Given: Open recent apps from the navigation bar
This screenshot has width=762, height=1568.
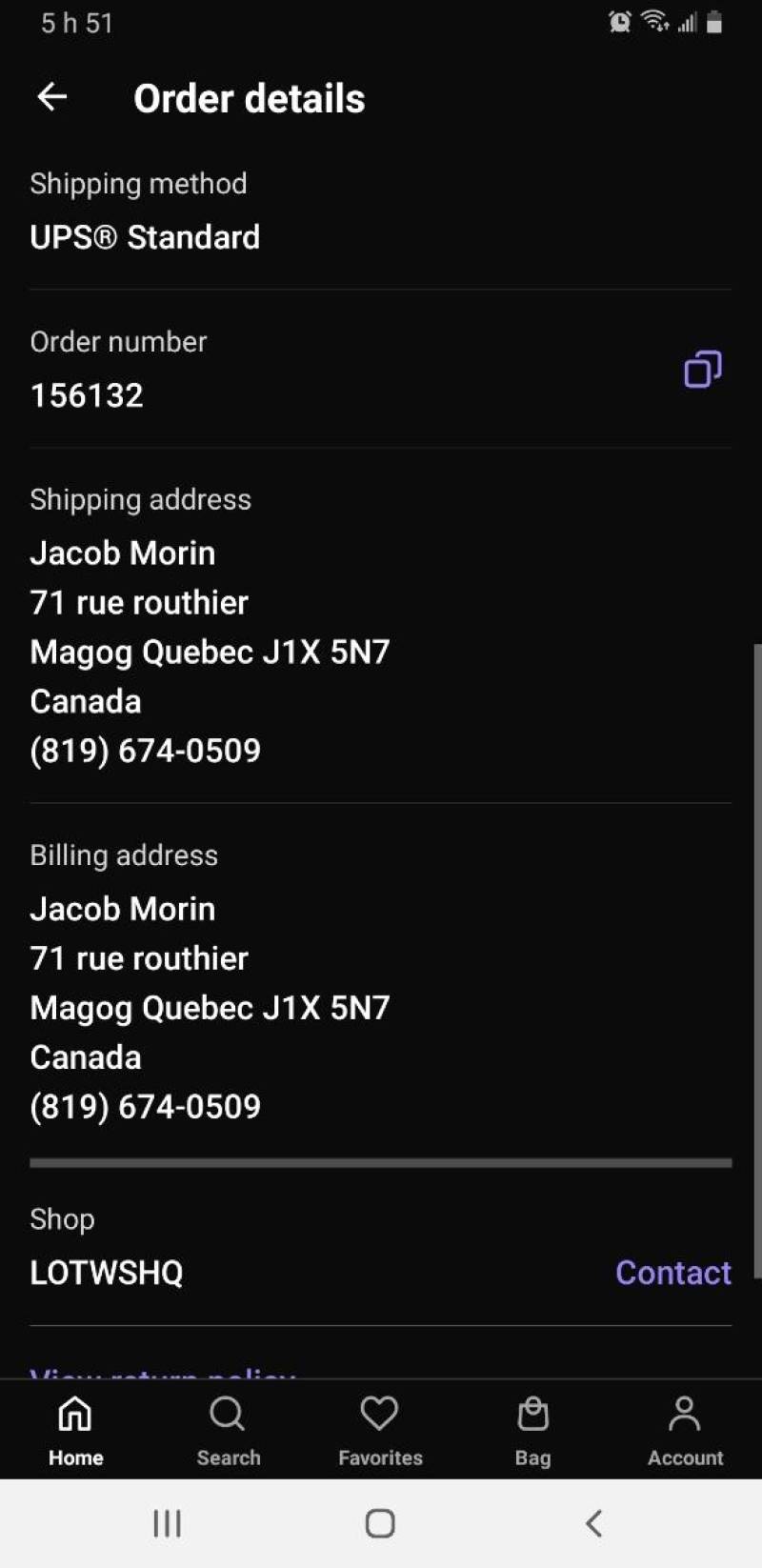Looking at the screenshot, I should [168, 1523].
